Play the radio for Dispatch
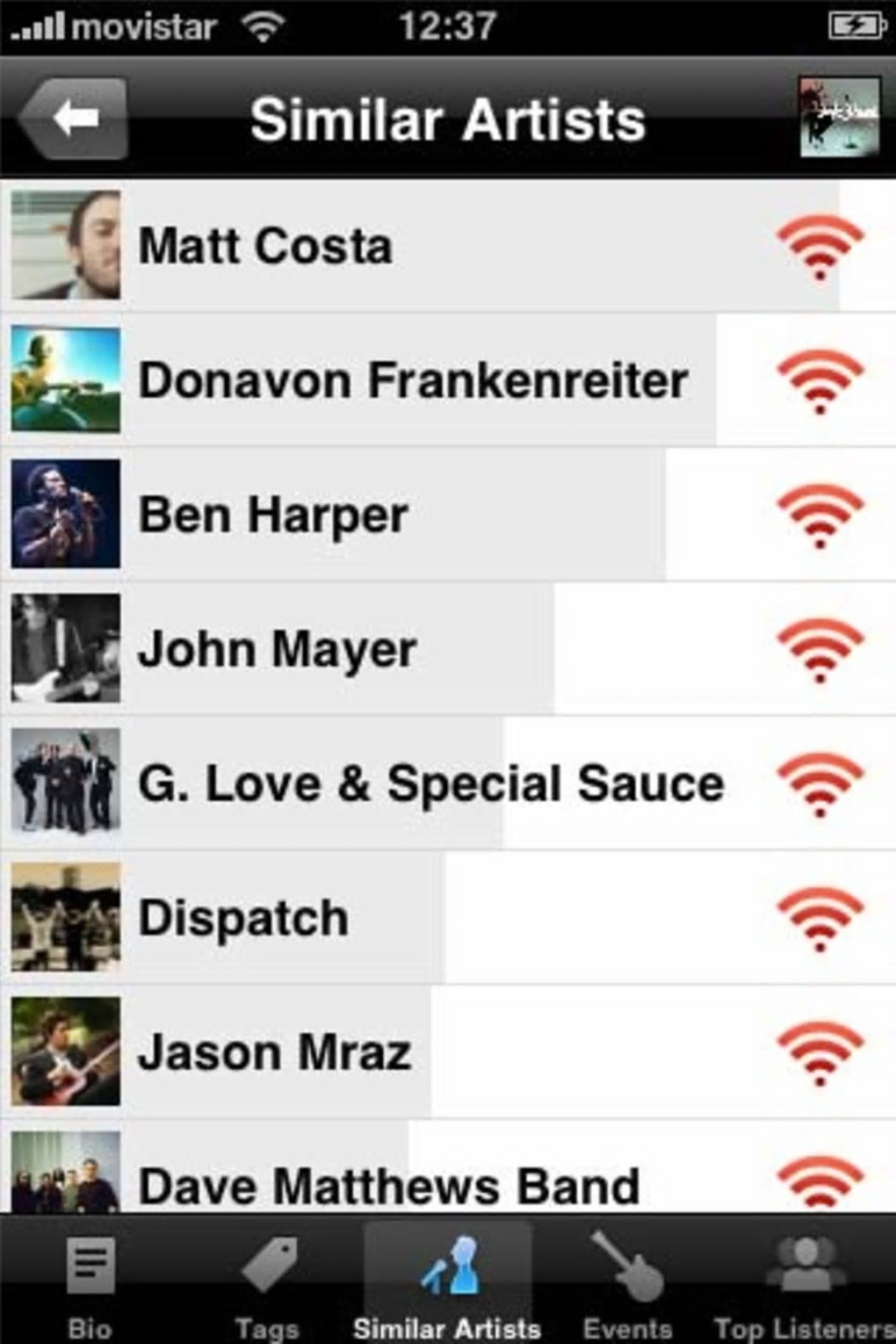Screen dimensions: 896x1344 pyautogui.click(x=820, y=919)
